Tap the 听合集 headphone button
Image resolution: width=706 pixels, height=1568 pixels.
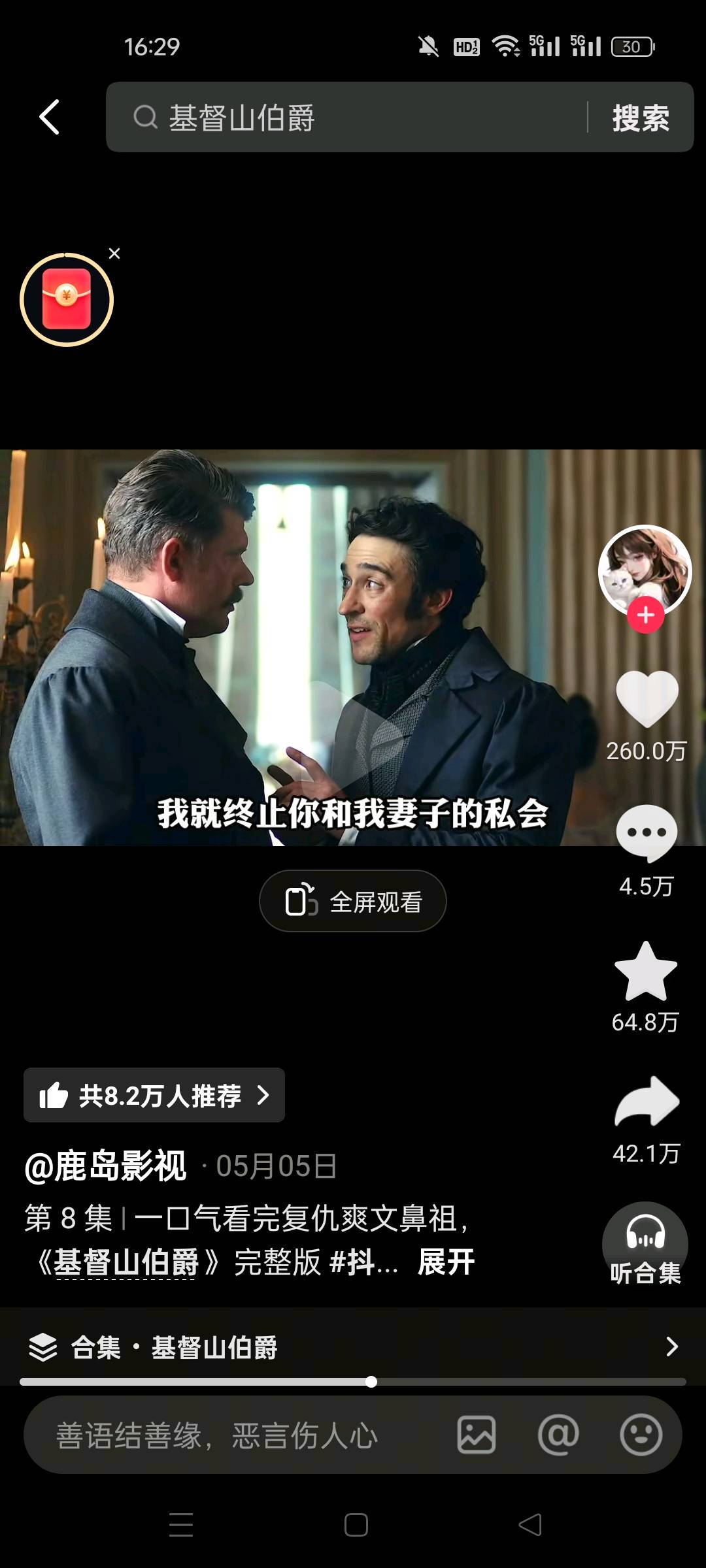click(645, 1245)
